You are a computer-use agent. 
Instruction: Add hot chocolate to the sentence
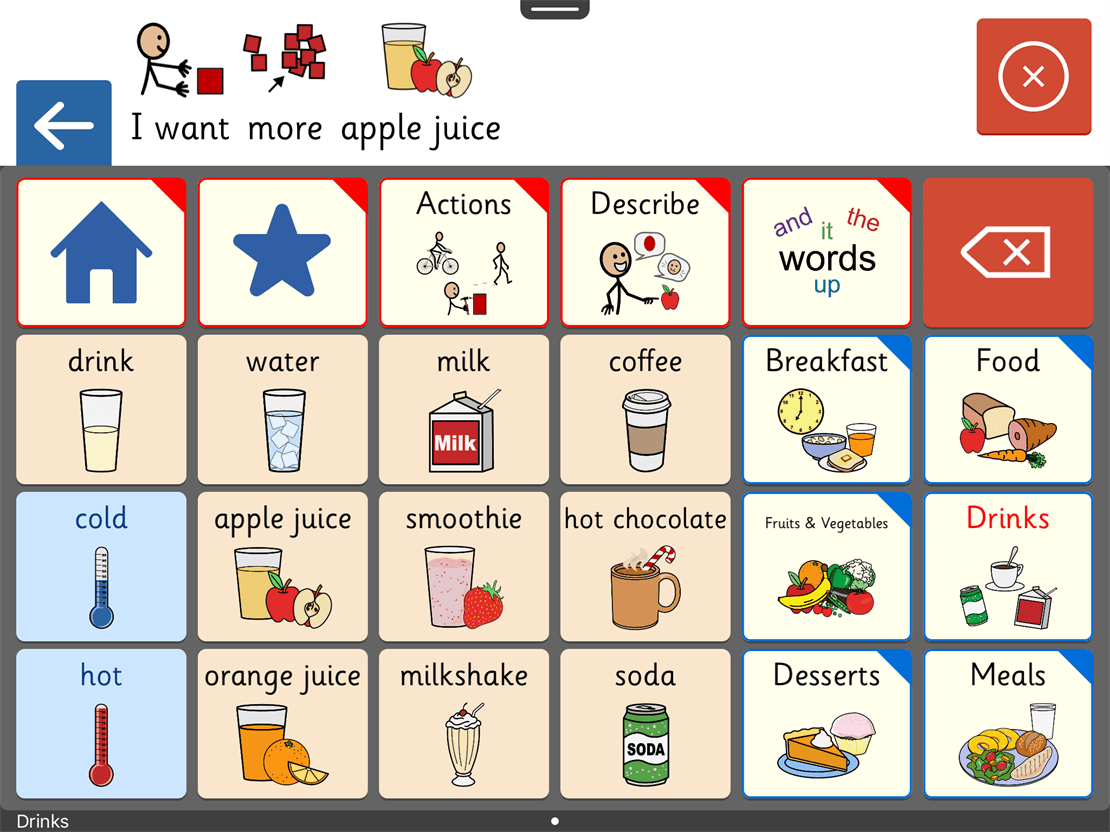645,566
